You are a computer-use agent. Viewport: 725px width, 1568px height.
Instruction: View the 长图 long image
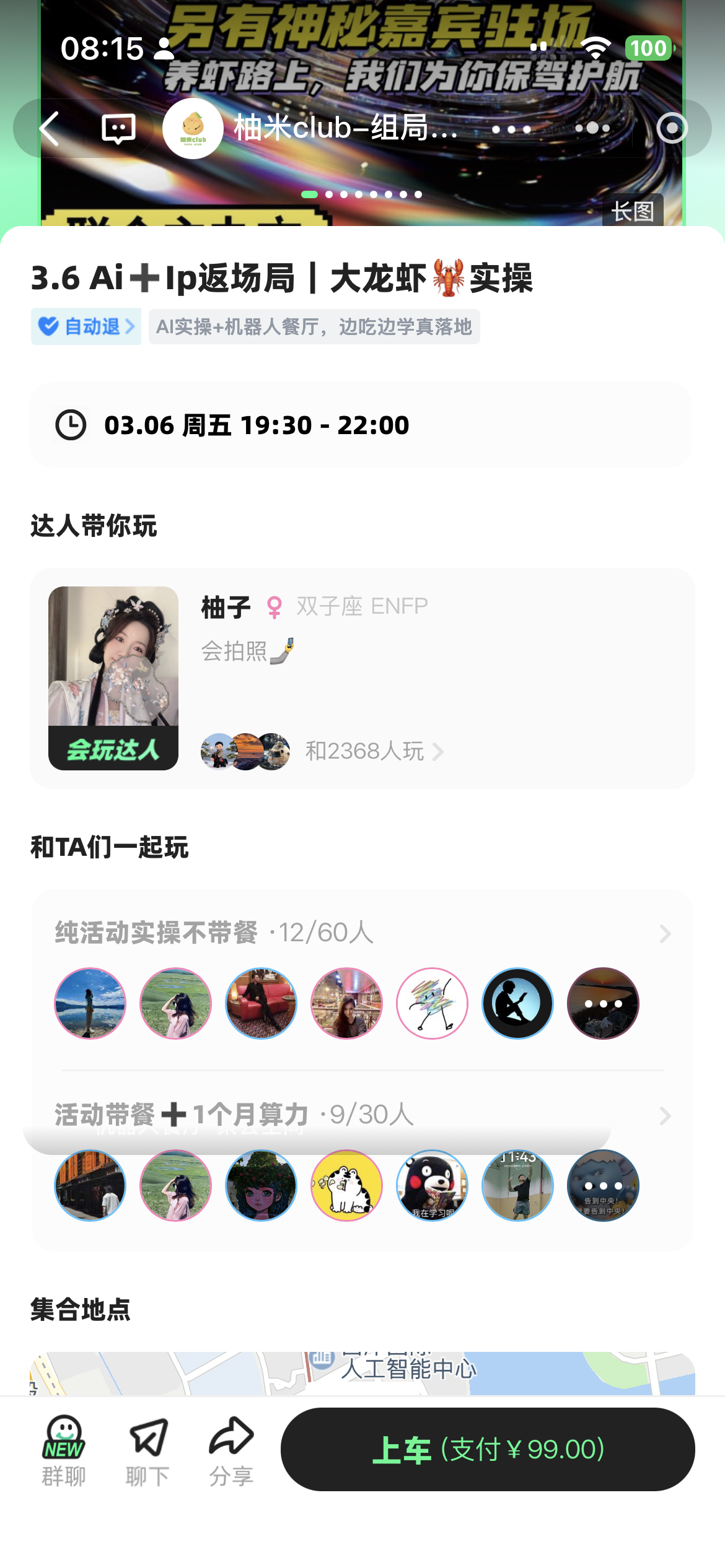[632, 211]
